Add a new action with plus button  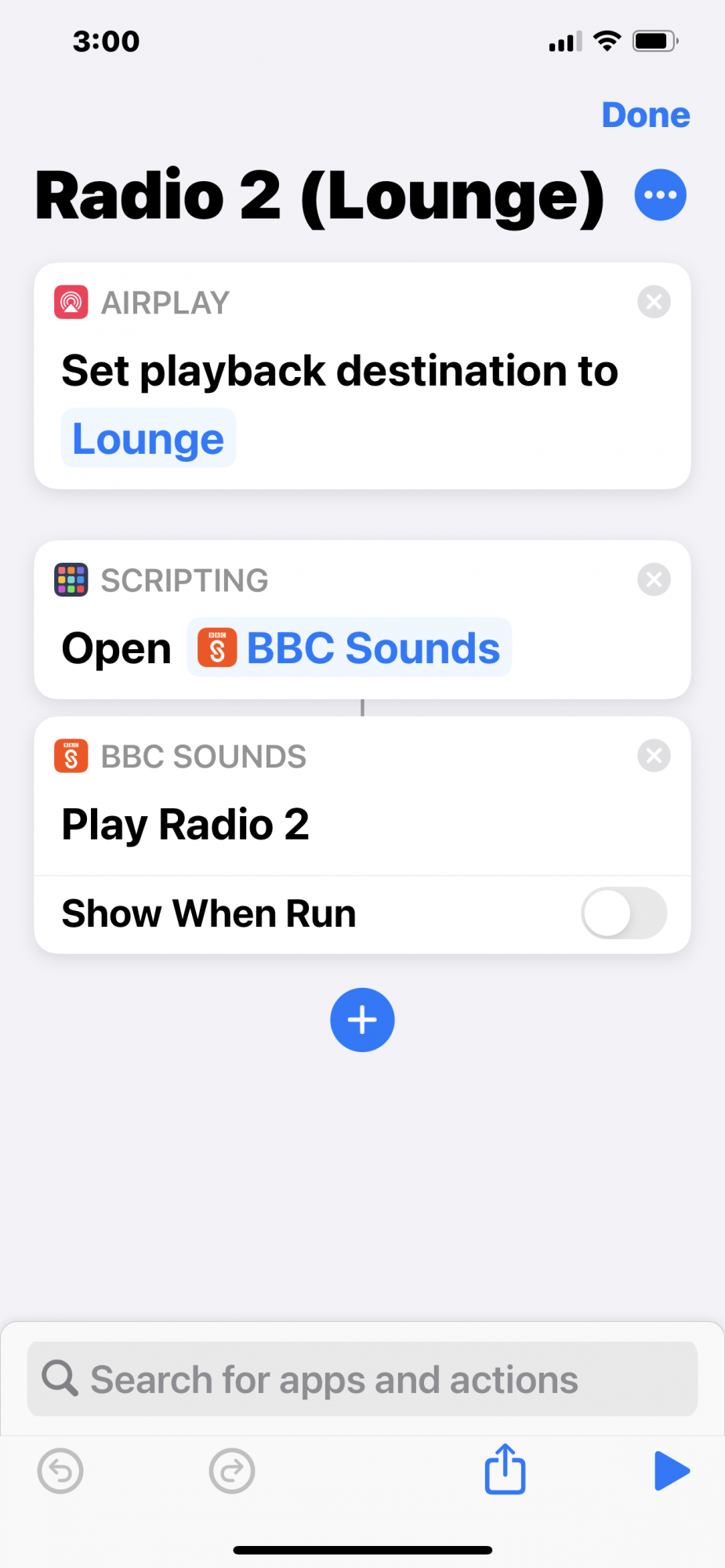362,1020
